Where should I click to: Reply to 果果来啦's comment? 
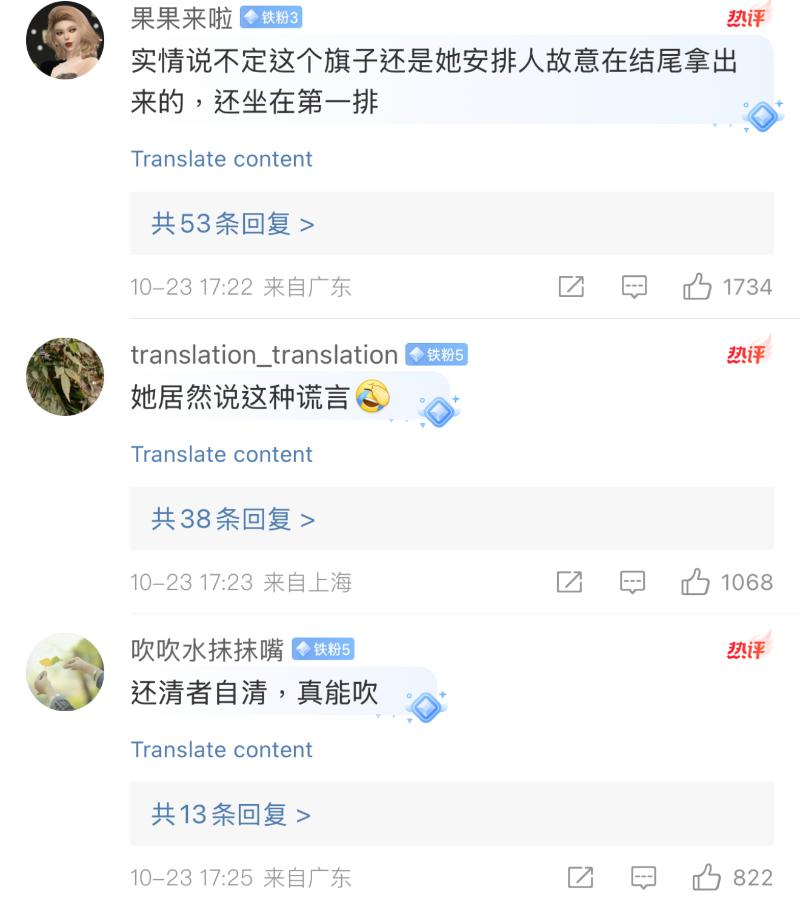click(x=634, y=287)
